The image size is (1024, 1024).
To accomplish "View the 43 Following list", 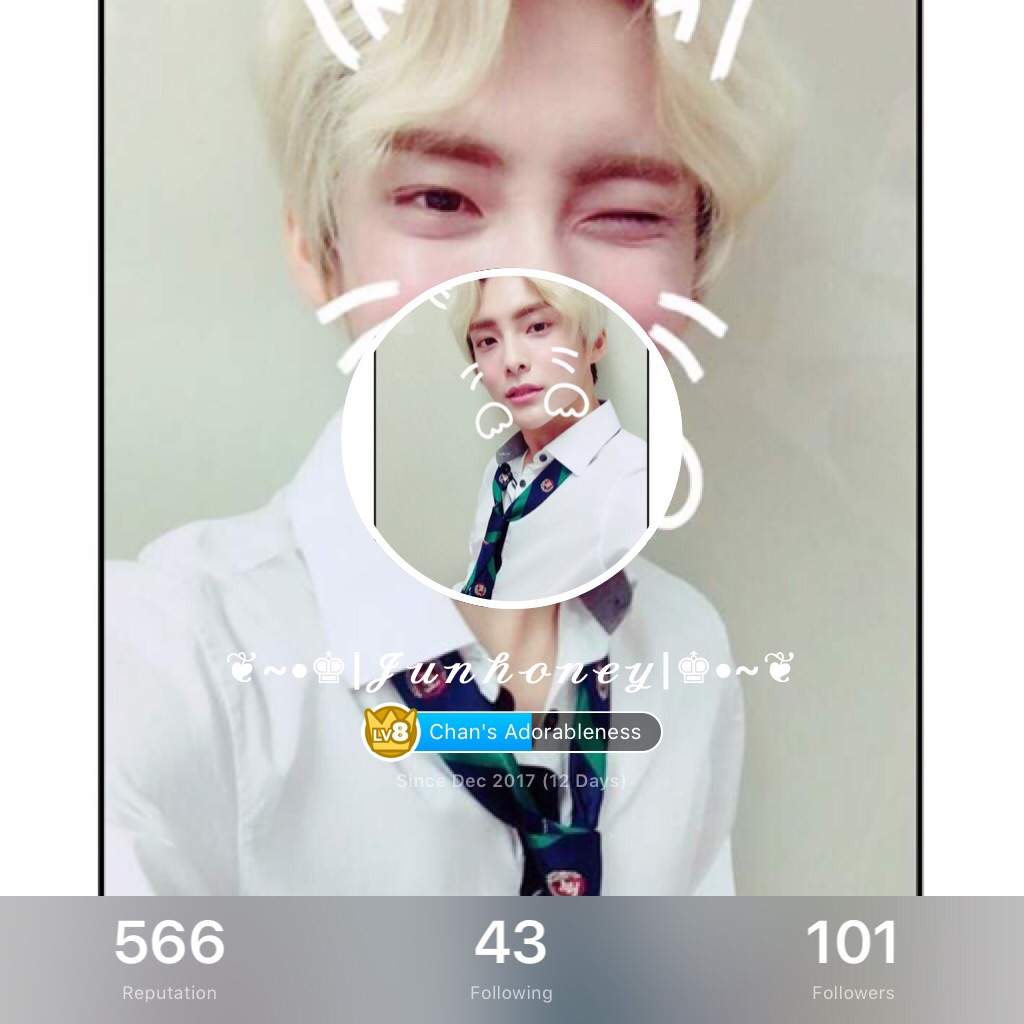I will point(511,957).
